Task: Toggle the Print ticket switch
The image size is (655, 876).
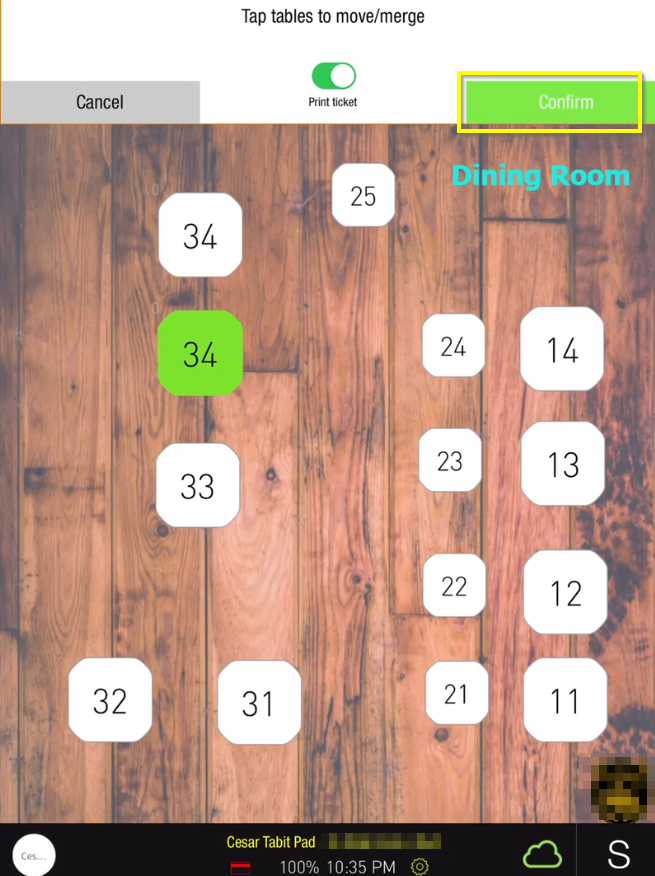Action: pyautogui.click(x=333, y=76)
